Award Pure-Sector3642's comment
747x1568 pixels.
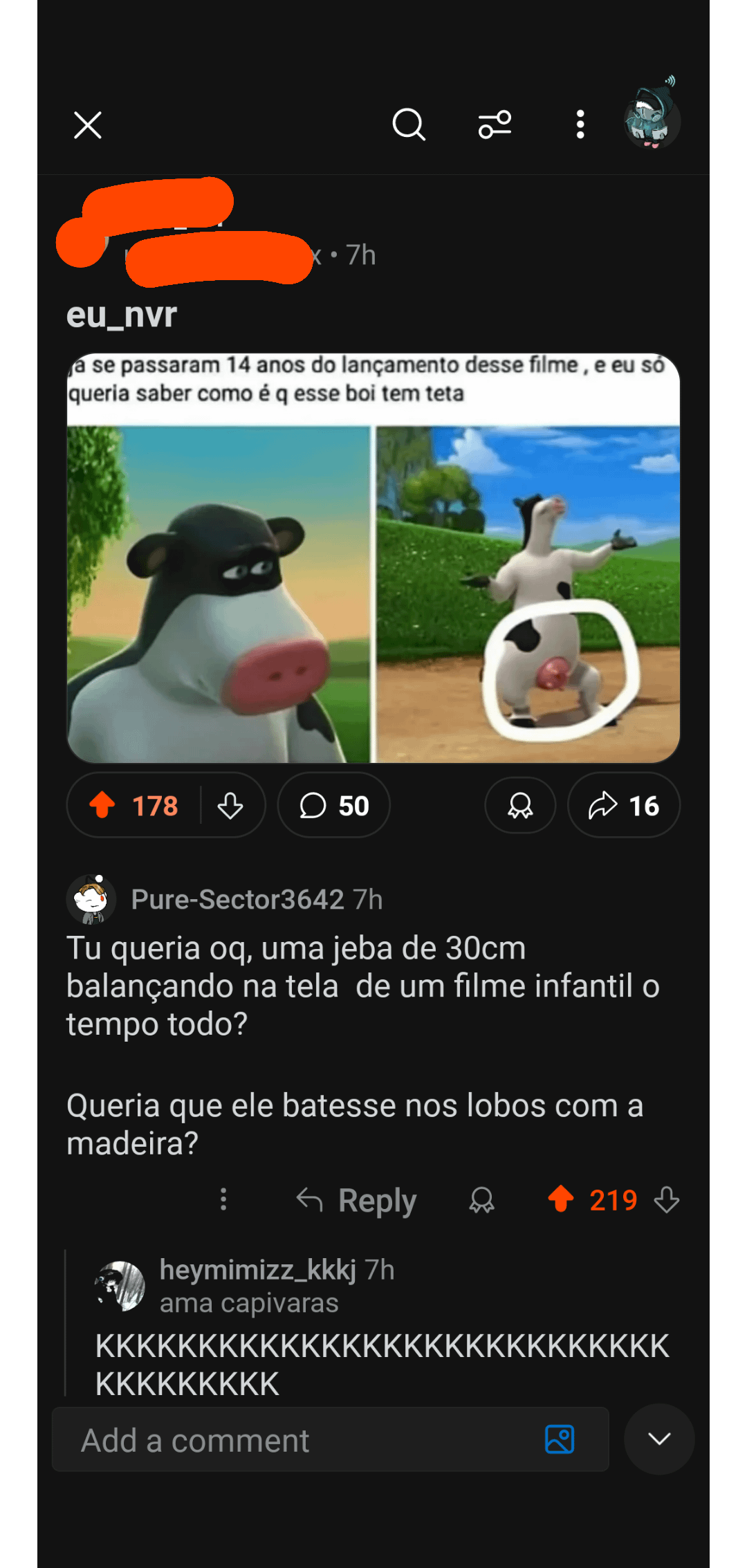482,1200
